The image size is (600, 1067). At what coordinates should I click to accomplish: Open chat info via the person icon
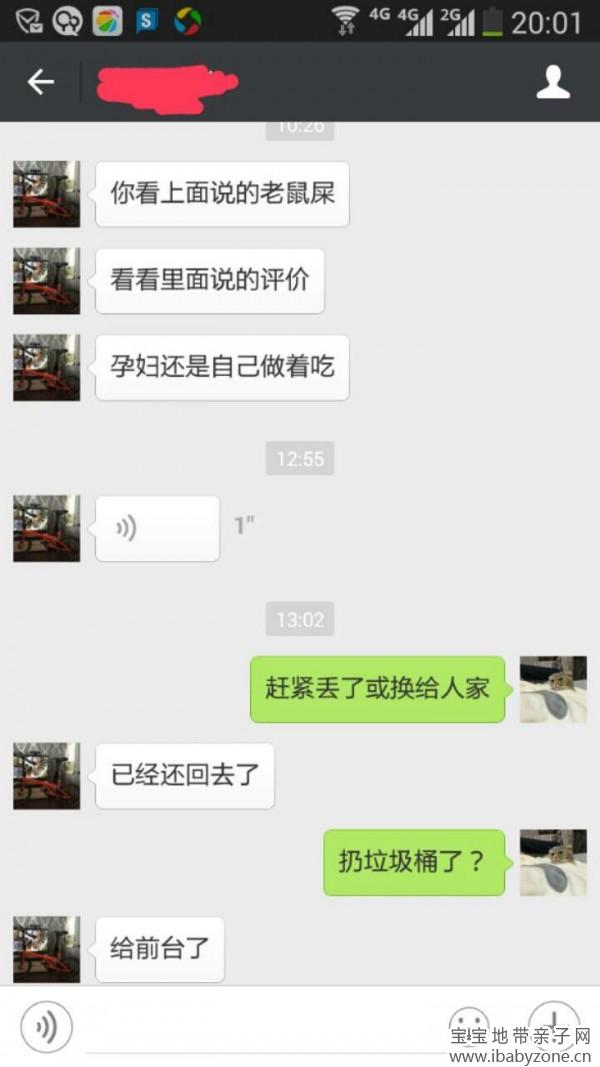point(552,82)
